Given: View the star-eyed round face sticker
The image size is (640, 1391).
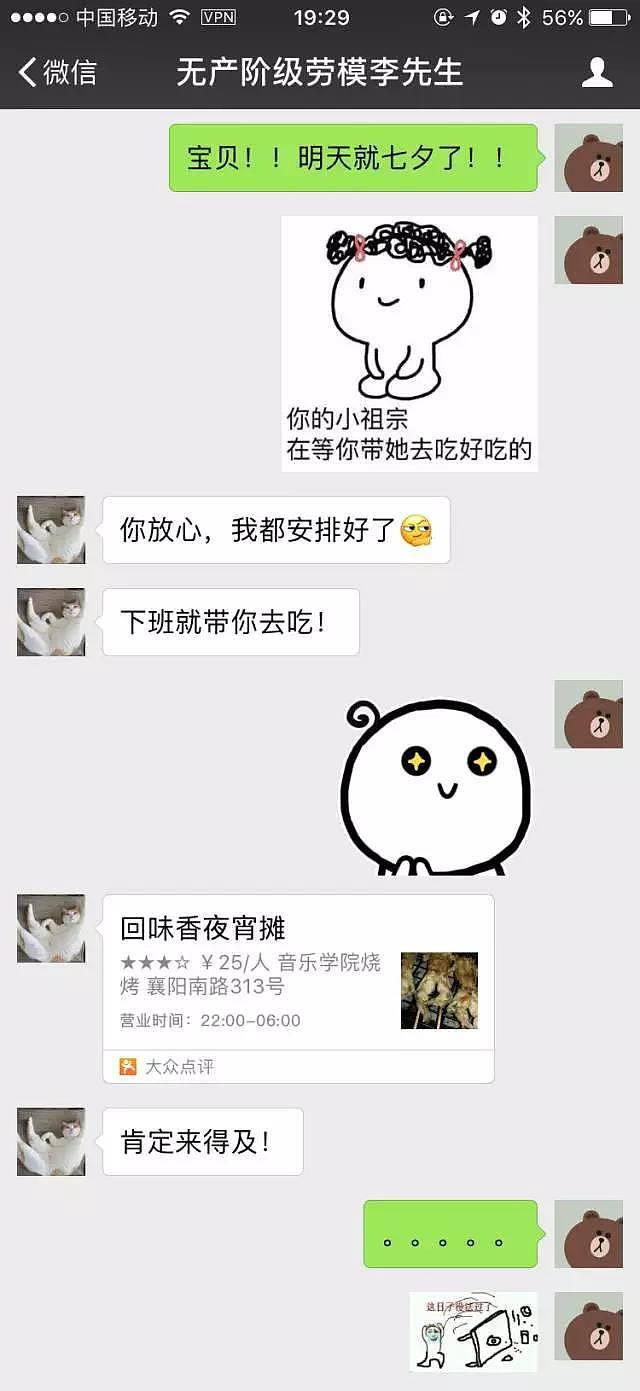Looking at the screenshot, I should pos(436,785).
